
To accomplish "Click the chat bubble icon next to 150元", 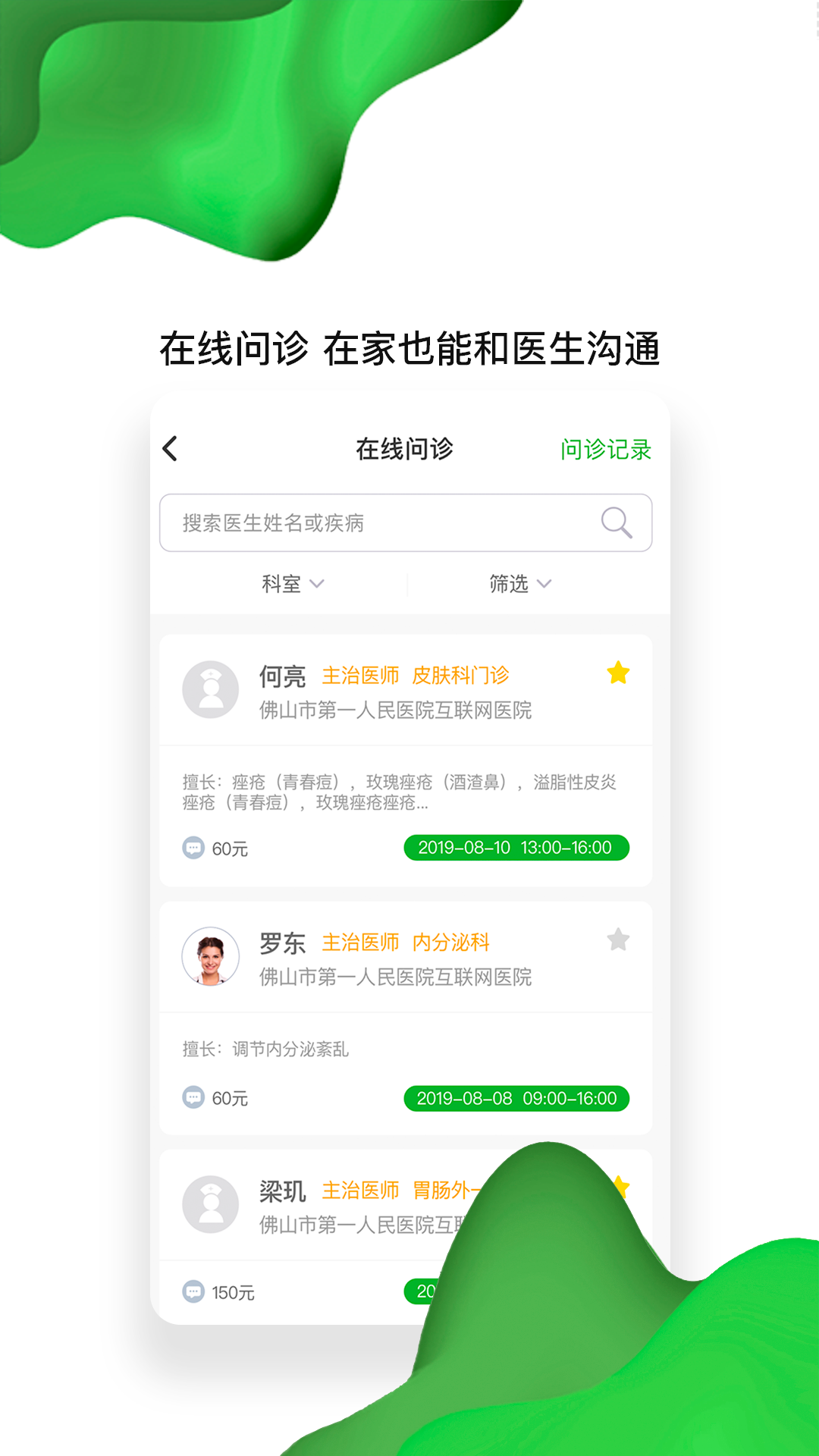I will (193, 1293).
